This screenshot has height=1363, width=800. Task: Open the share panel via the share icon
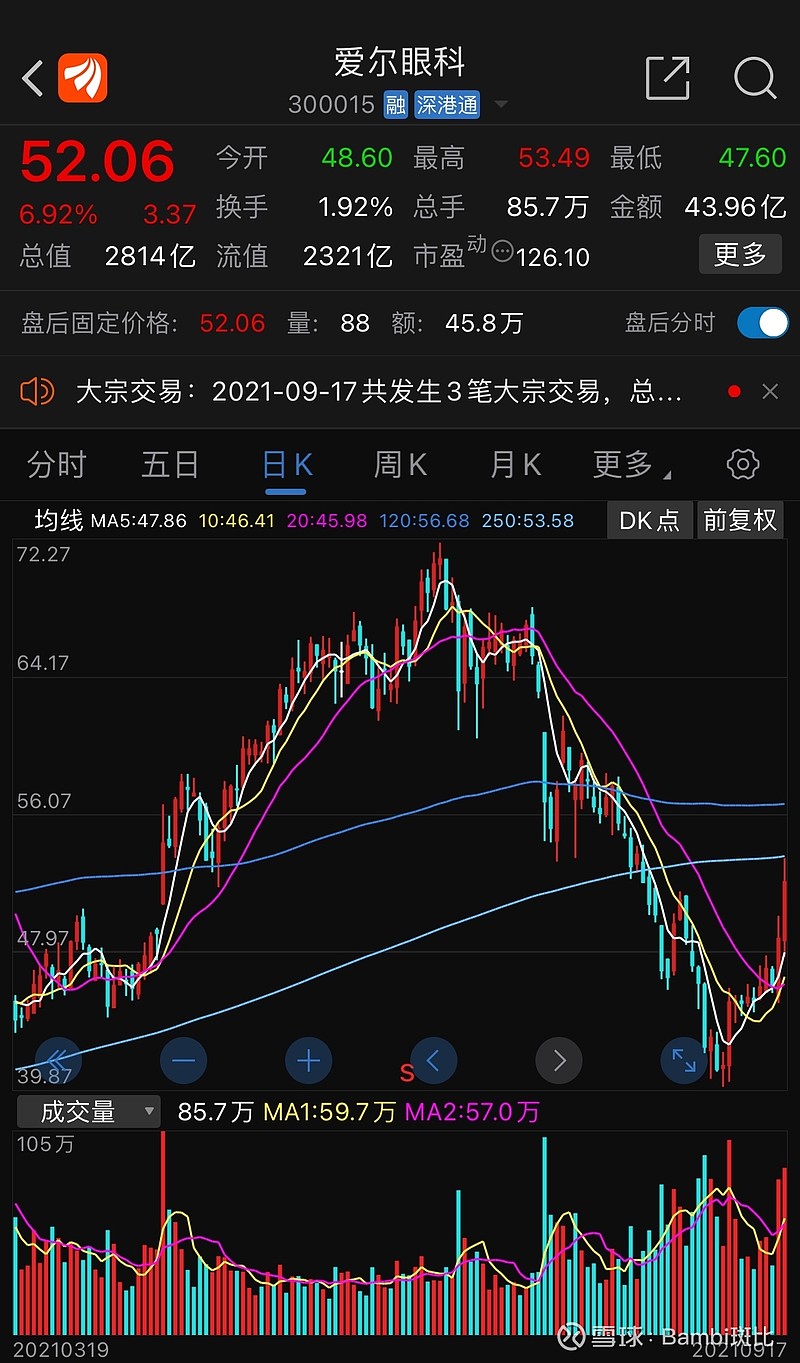(668, 78)
